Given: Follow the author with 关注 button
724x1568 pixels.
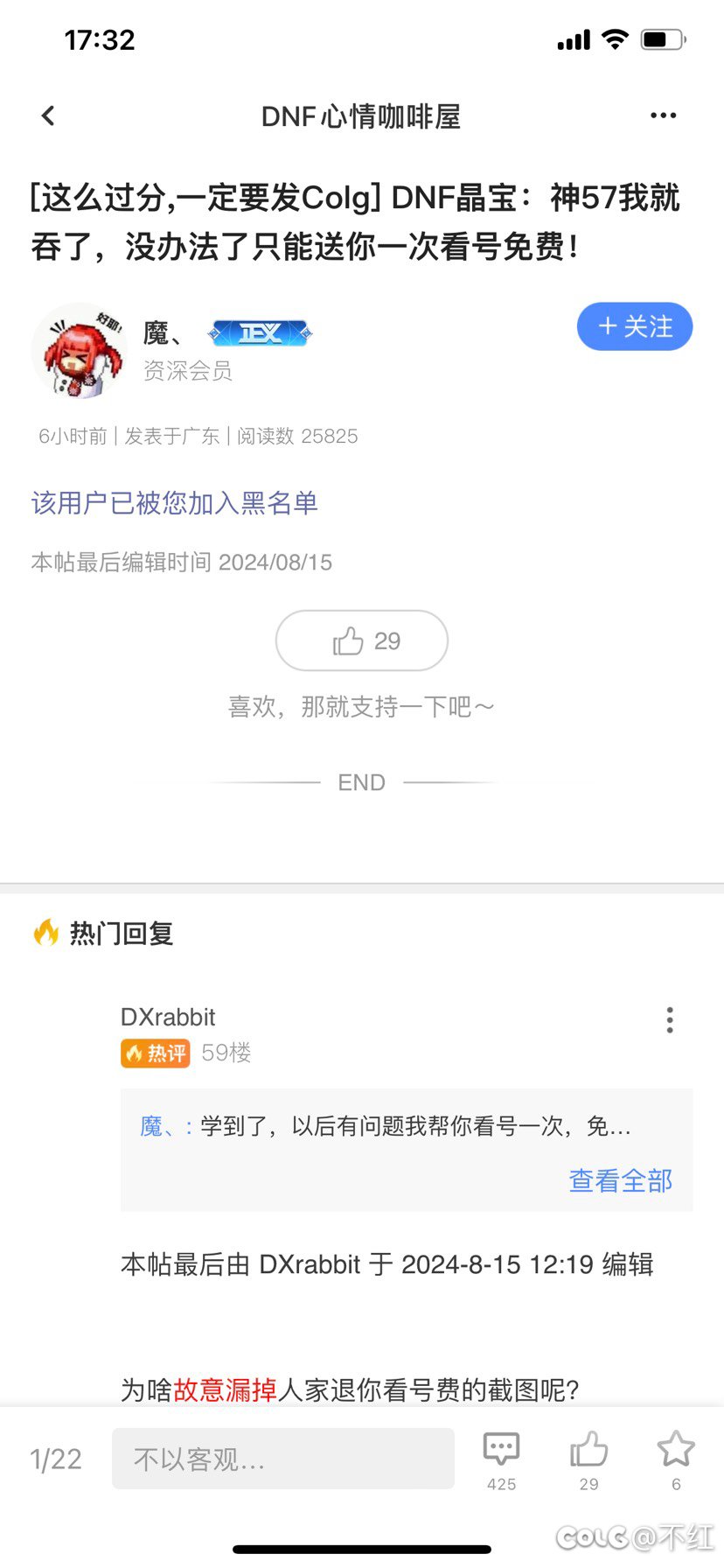Looking at the screenshot, I should tap(634, 326).
